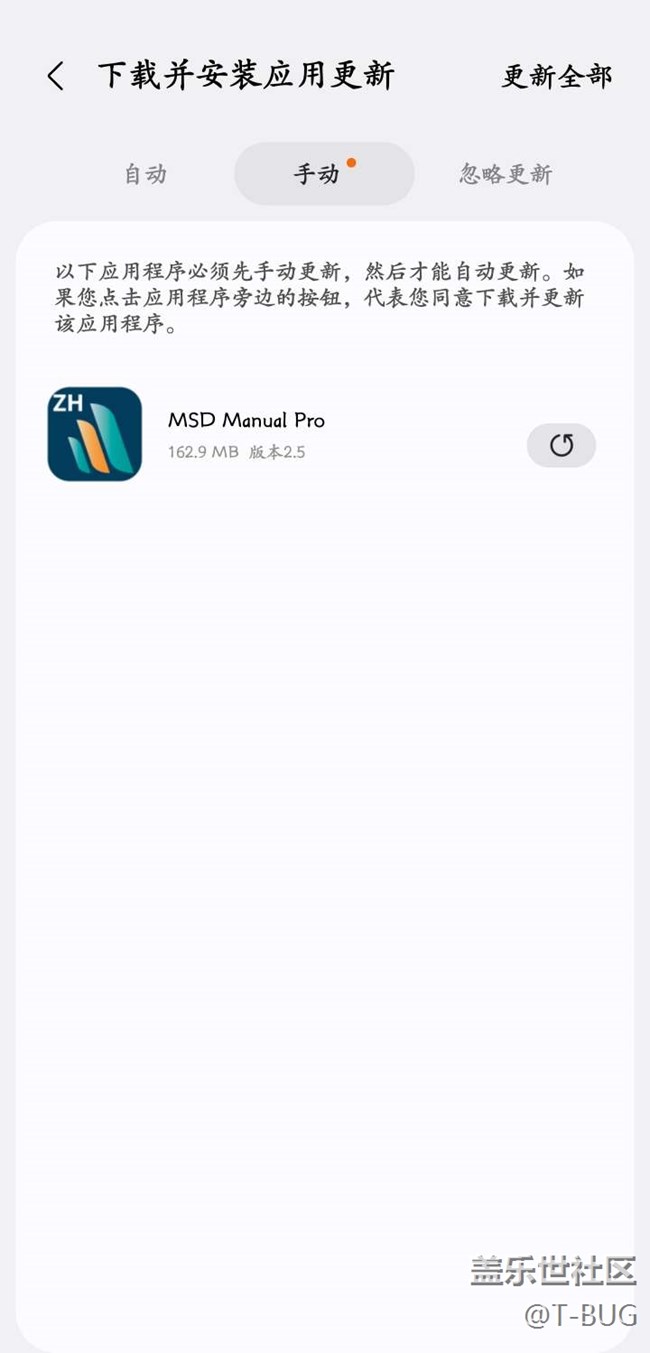Tap 更新全部 to update all apps

pos(557,76)
